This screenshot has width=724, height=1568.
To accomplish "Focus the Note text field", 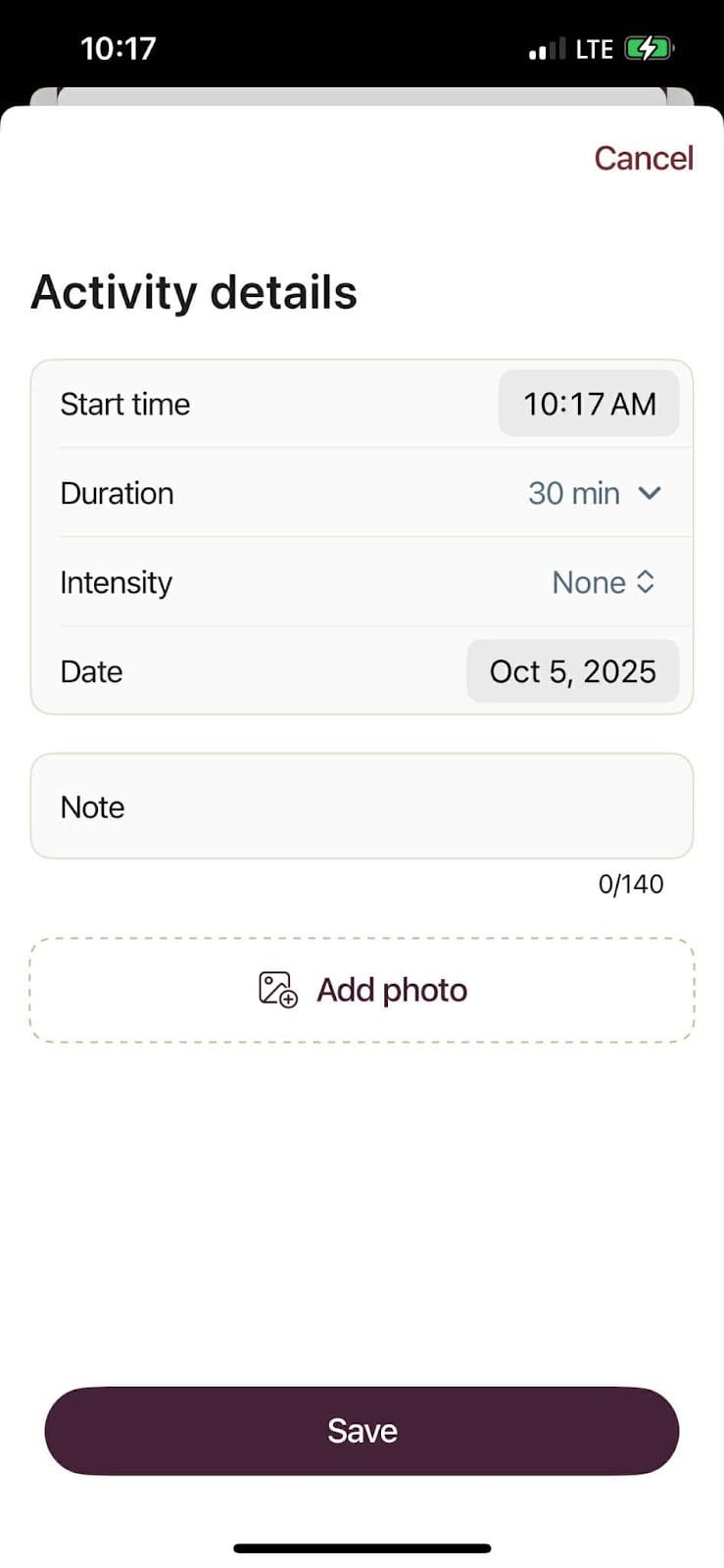I will click(x=362, y=807).
